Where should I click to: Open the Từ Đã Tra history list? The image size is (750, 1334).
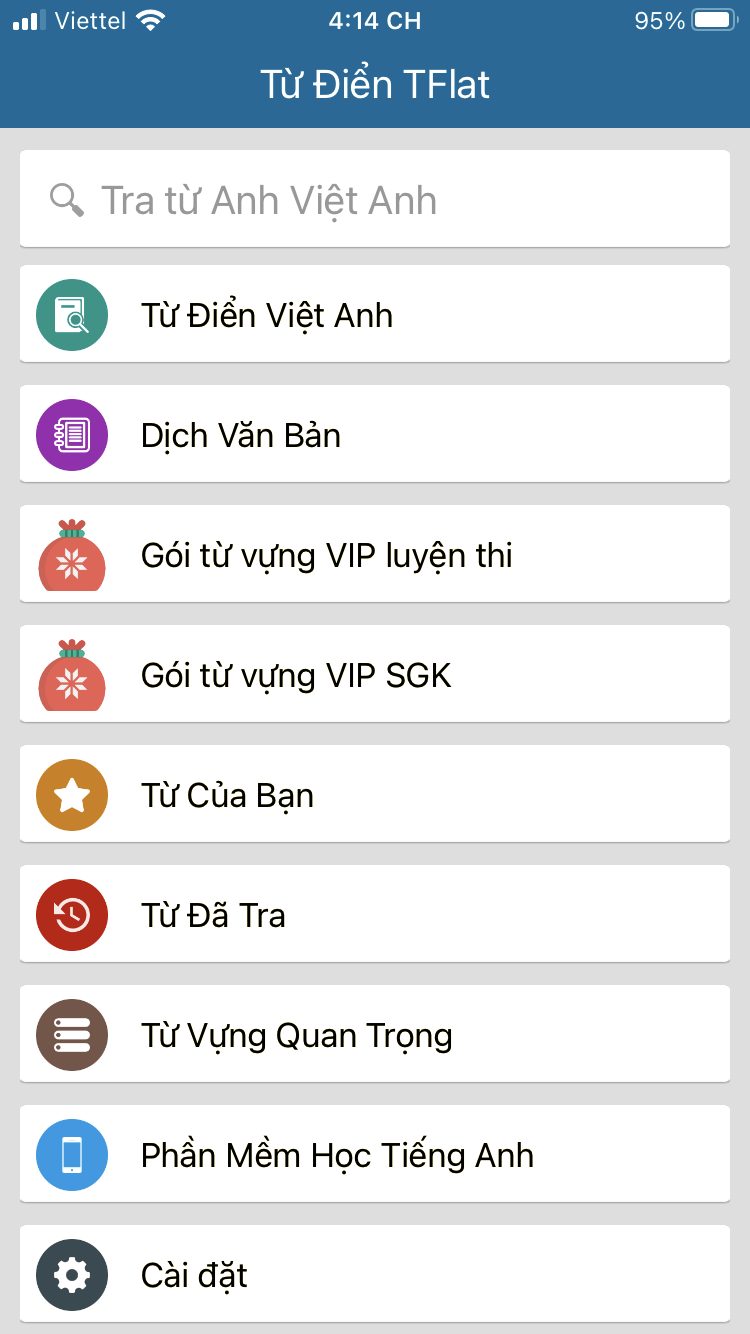click(375, 914)
